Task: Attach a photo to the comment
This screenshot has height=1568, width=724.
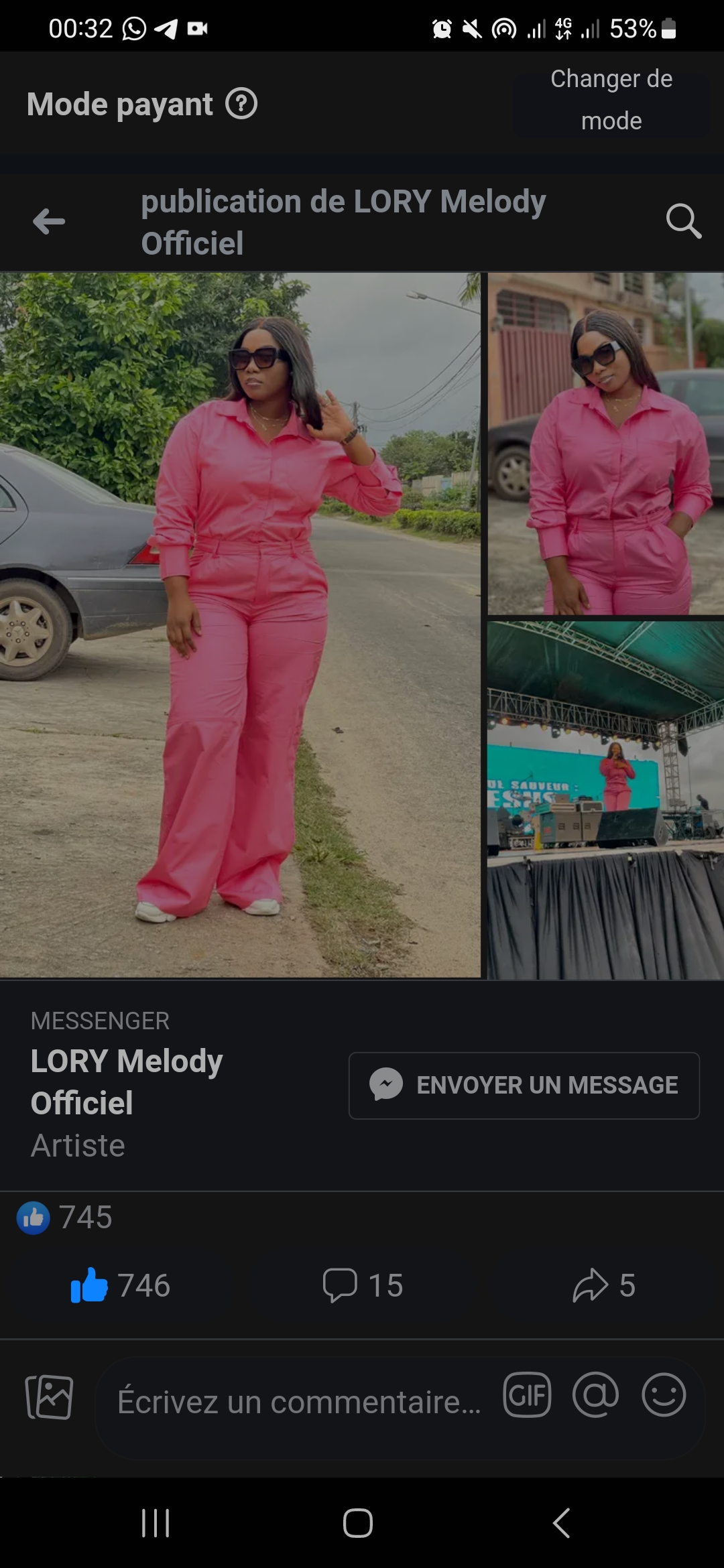Action: tap(49, 1397)
